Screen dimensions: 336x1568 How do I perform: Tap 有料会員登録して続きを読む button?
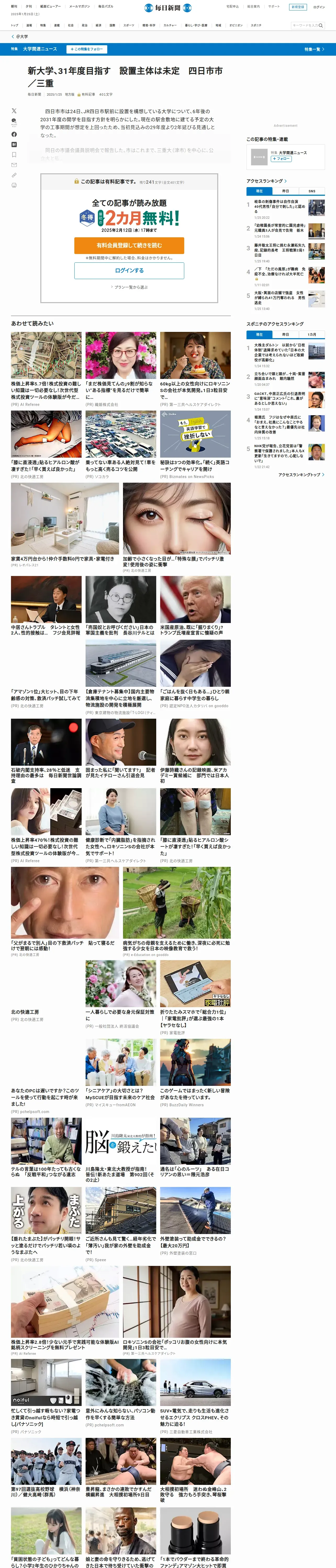tap(129, 245)
